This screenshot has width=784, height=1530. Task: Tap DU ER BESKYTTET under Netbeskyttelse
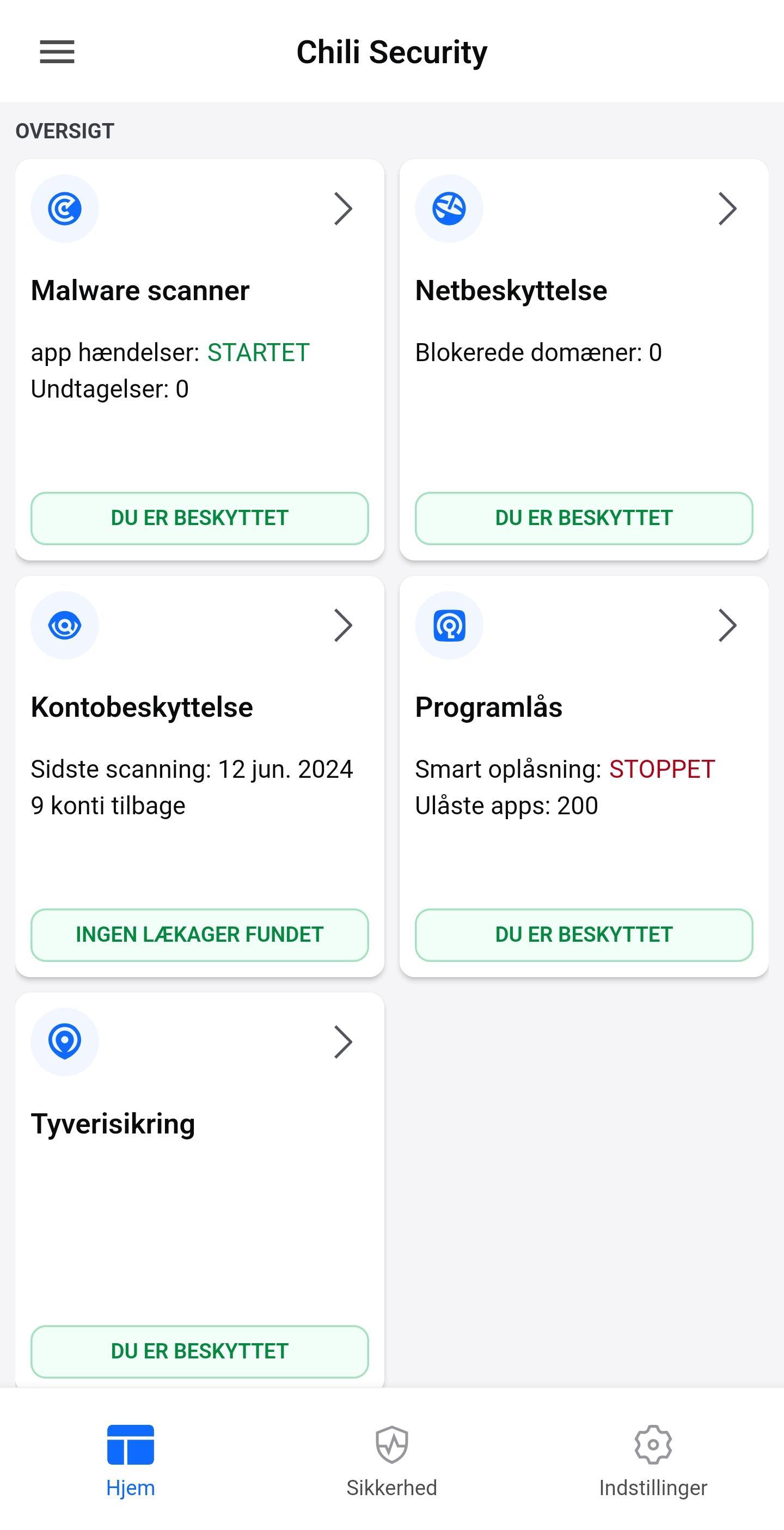(x=584, y=518)
